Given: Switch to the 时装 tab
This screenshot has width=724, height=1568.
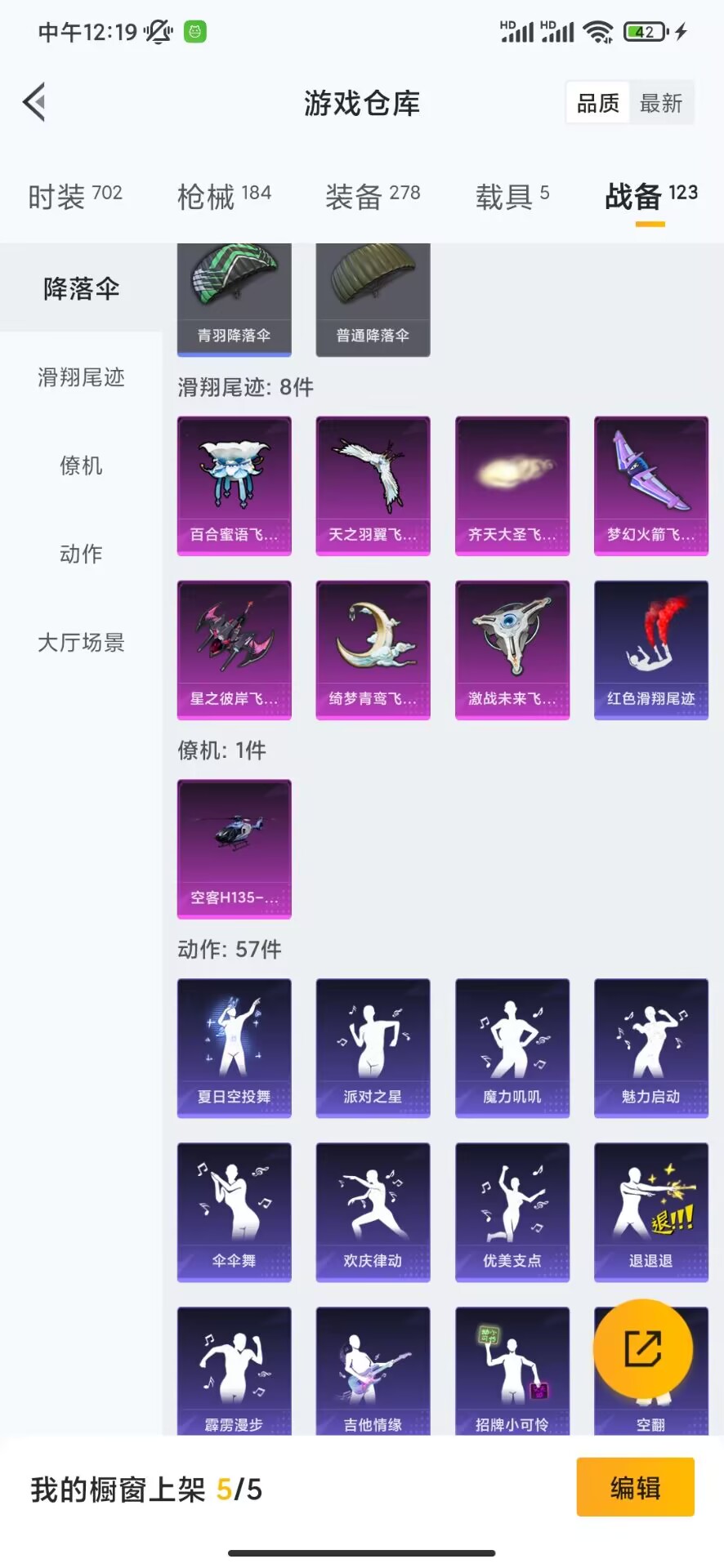Looking at the screenshot, I should tap(75, 196).
